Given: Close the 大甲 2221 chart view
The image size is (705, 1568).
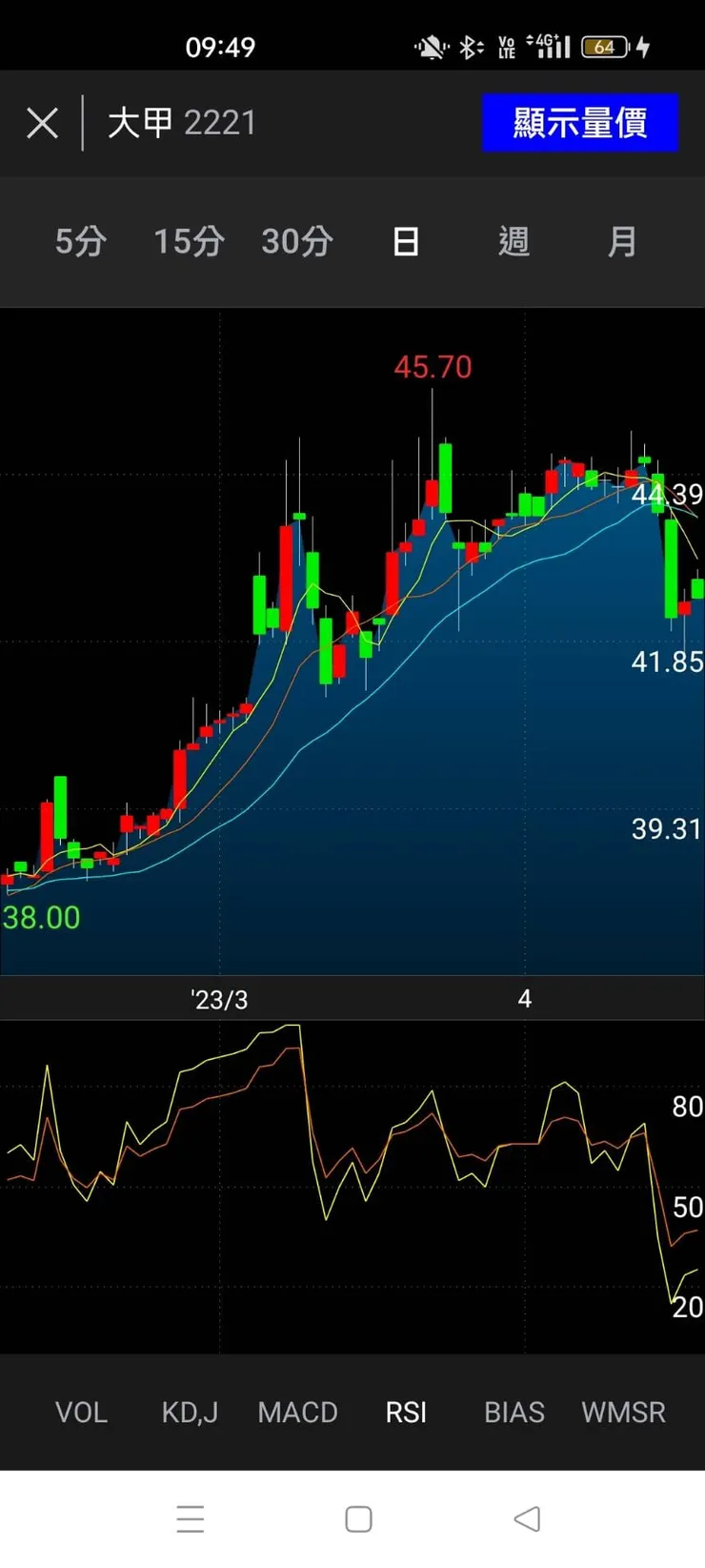Looking at the screenshot, I should pos(42,123).
